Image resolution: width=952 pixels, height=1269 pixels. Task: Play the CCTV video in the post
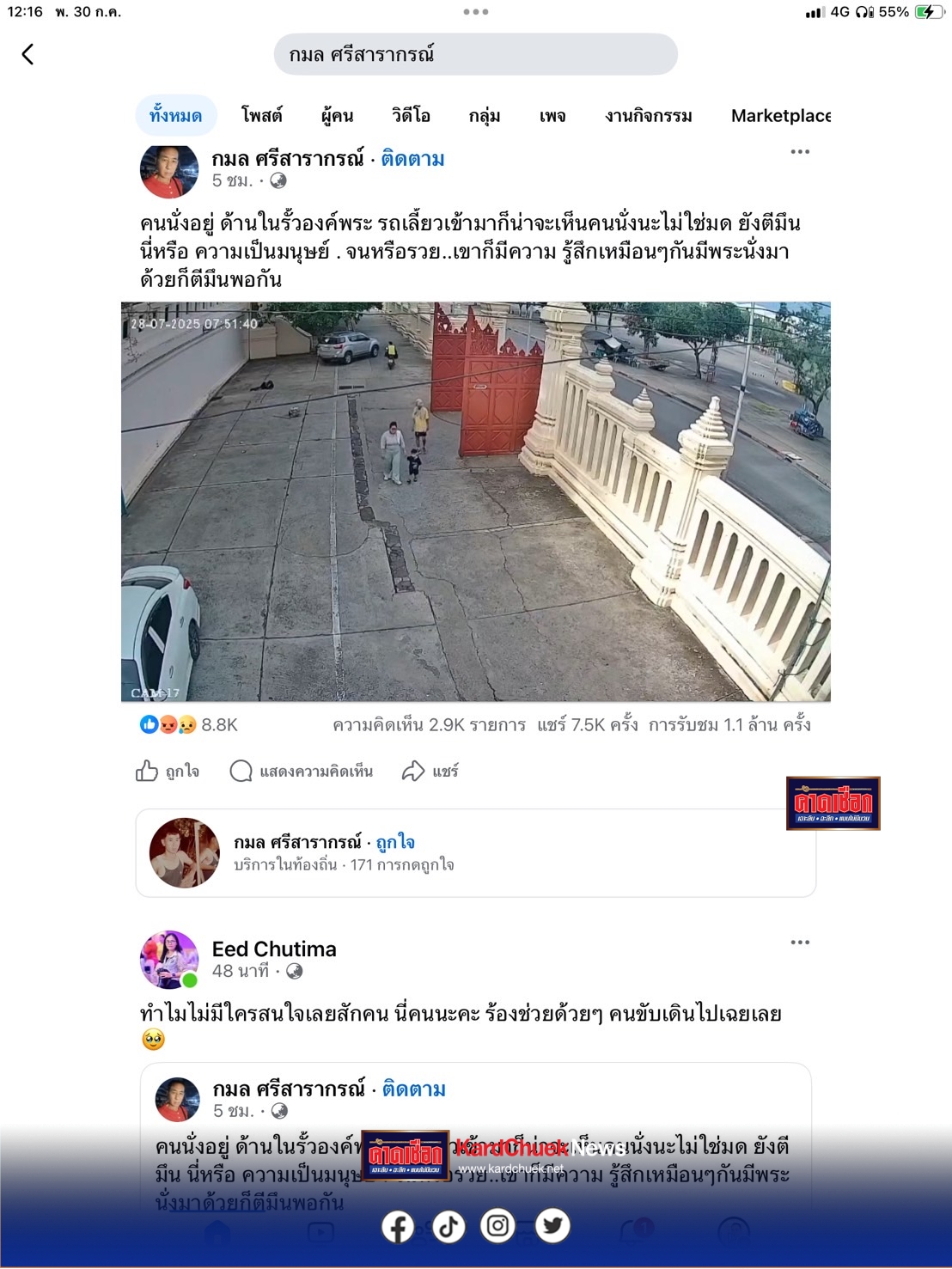[x=475, y=501]
